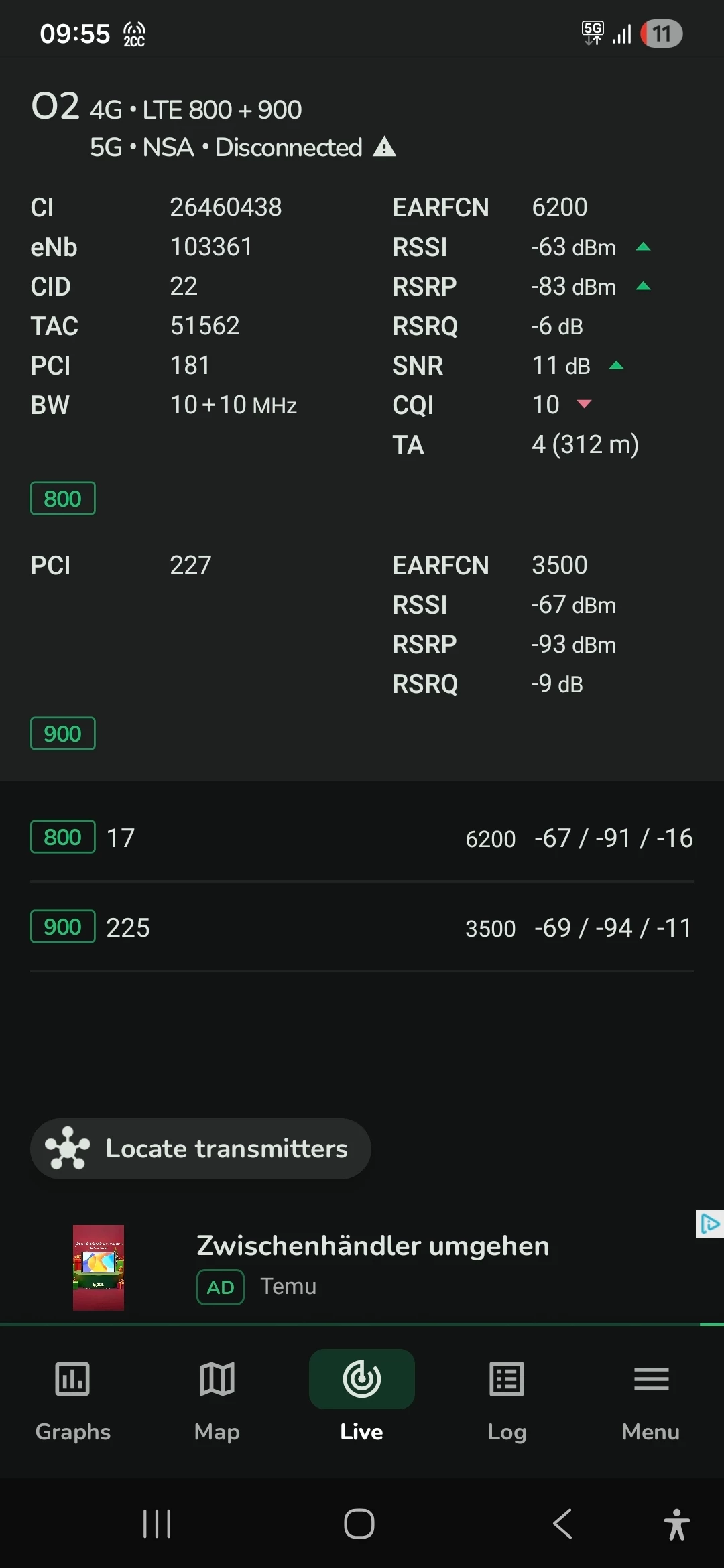The image size is (724, 1568).
Task: Tap the AdChoices icon on the ad
Action: click(x=709, y=1224)
